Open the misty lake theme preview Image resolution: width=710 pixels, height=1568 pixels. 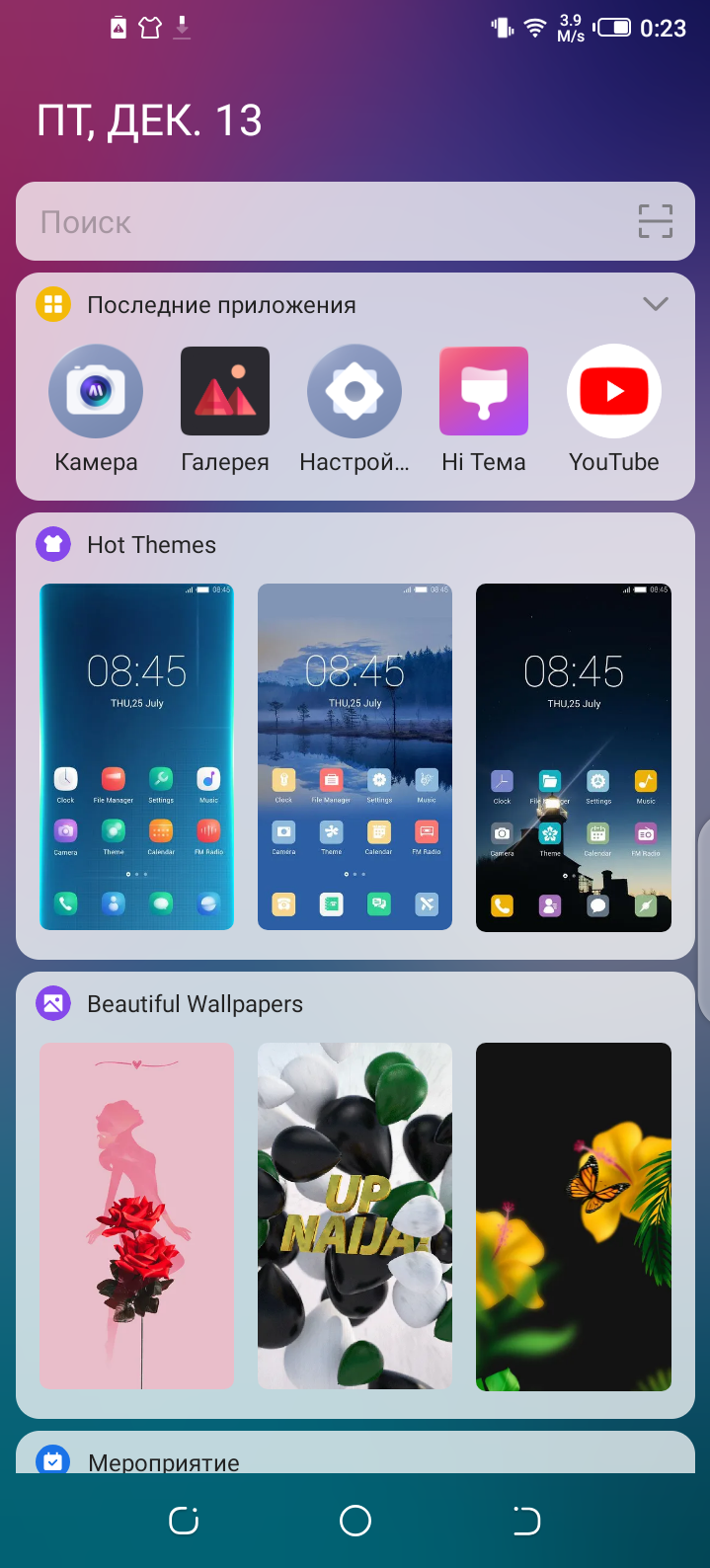pyautogui.click(x=355, y=757)
